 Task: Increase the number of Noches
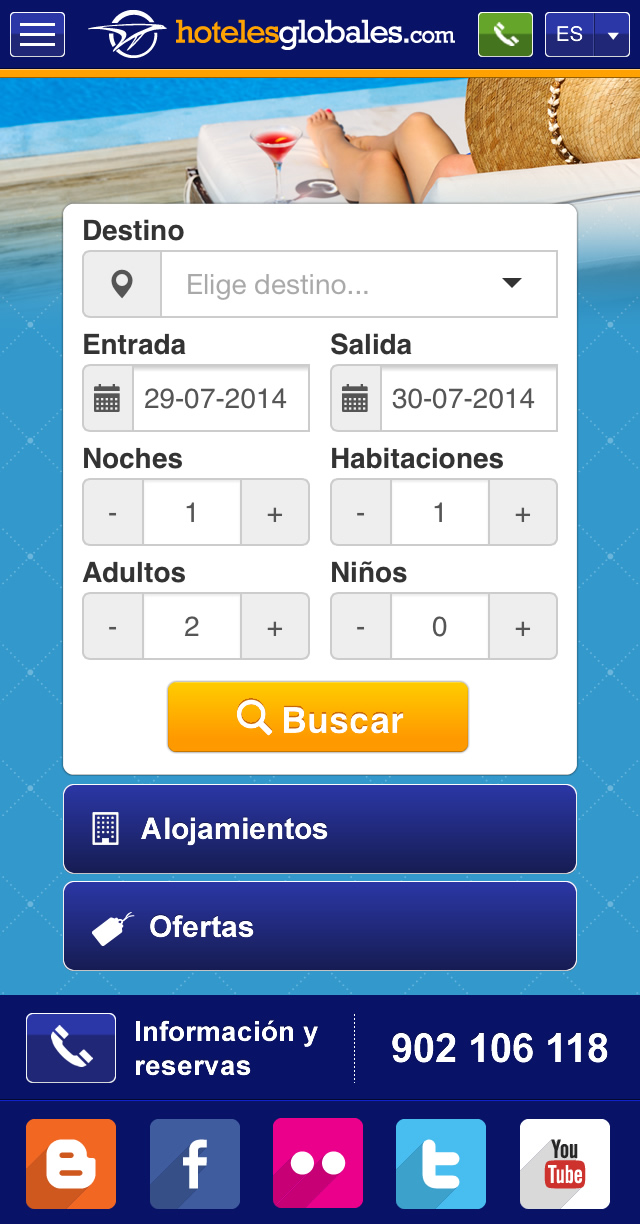pyautogui.click(x=275, y=513)
